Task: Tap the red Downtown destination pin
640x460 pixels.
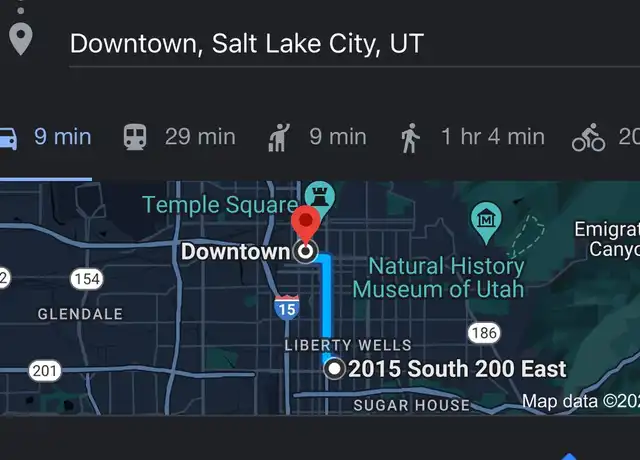Action: 307,226
